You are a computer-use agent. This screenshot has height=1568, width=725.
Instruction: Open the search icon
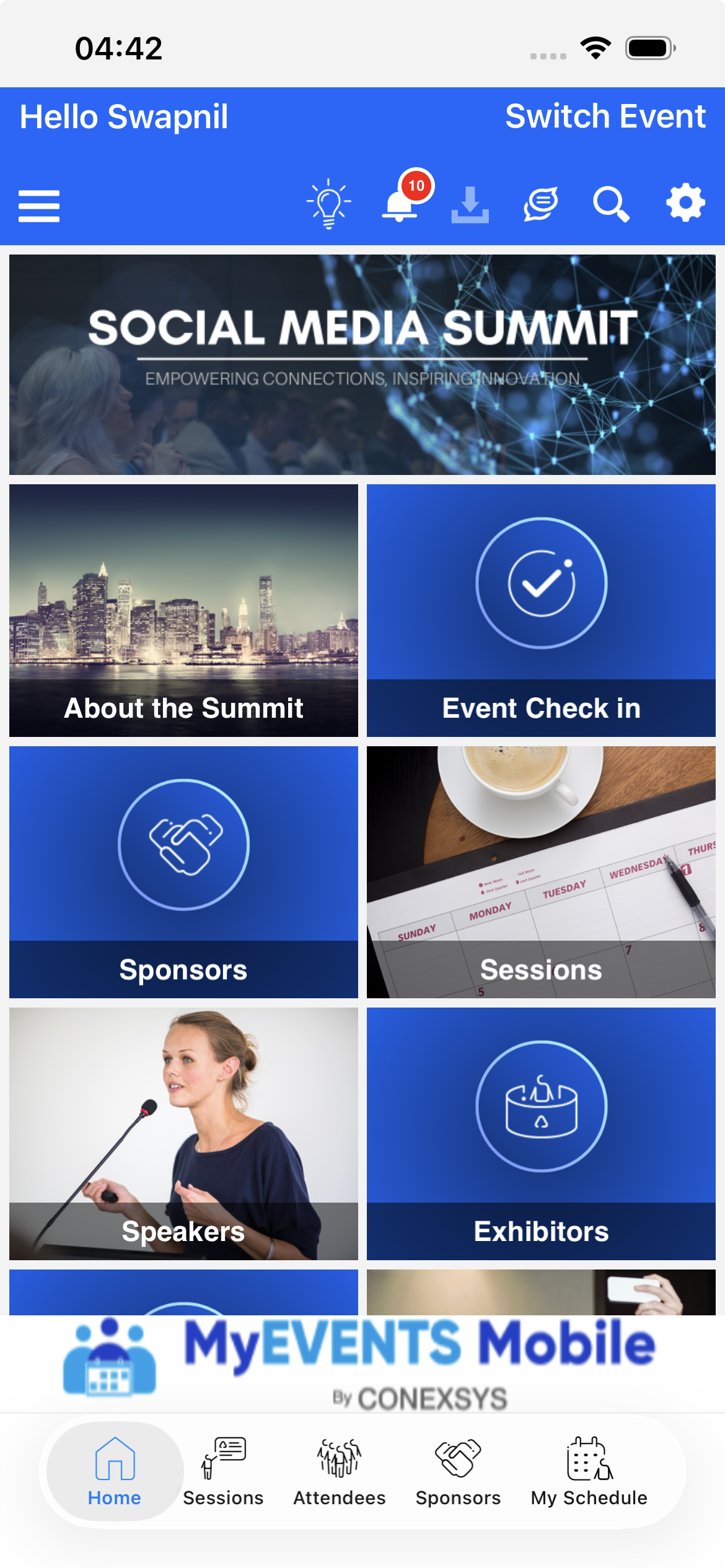(611, 204)
